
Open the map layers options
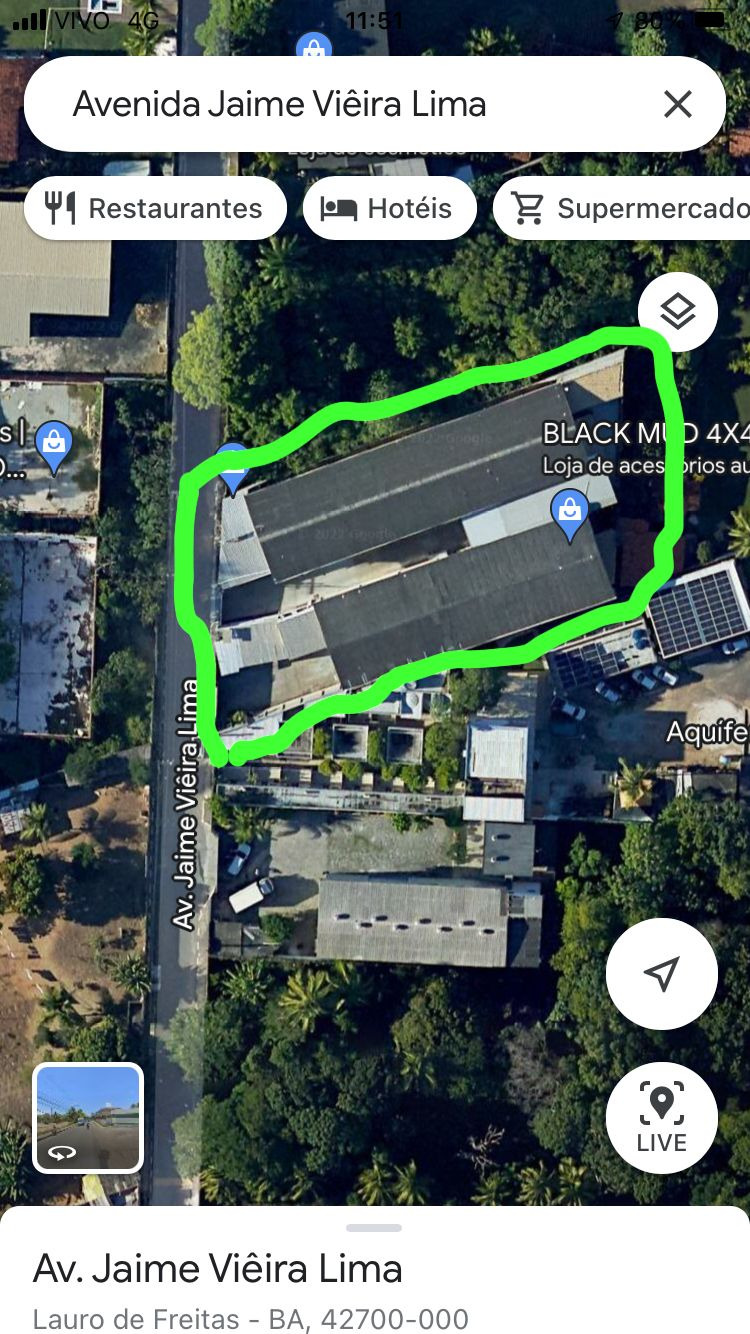coord(678,312)
